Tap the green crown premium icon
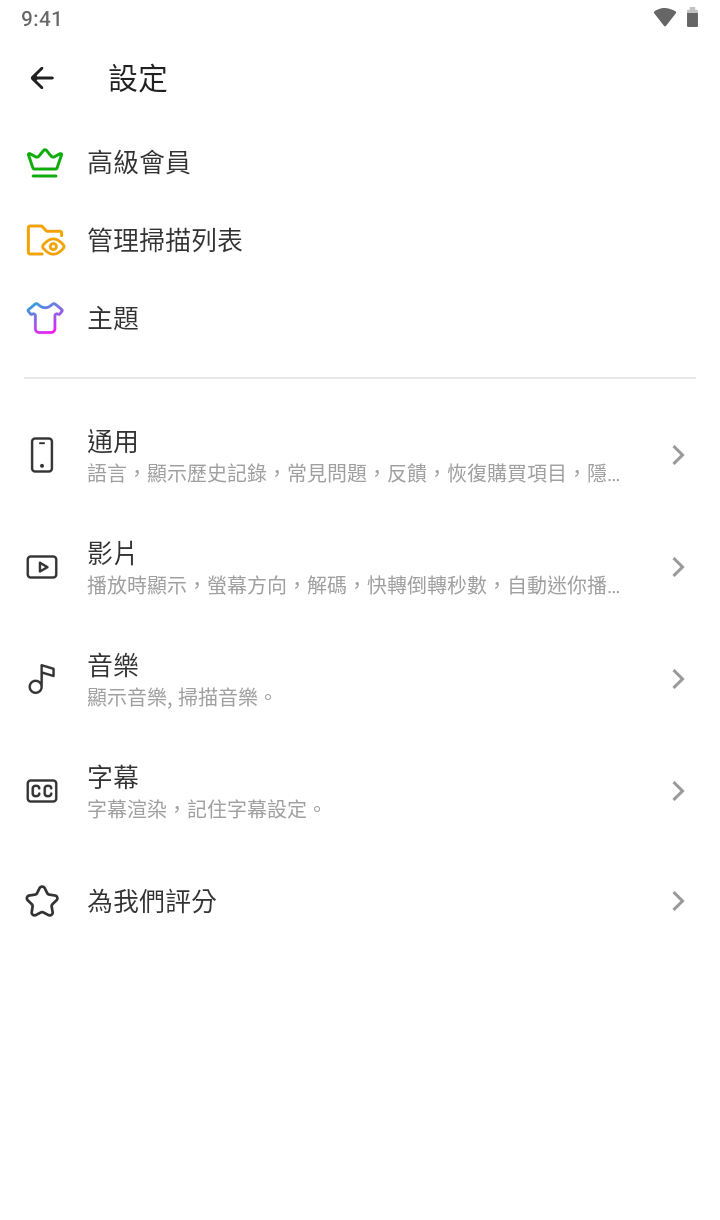The width and height of the screenshot is (720, 1220). (42, 161)
